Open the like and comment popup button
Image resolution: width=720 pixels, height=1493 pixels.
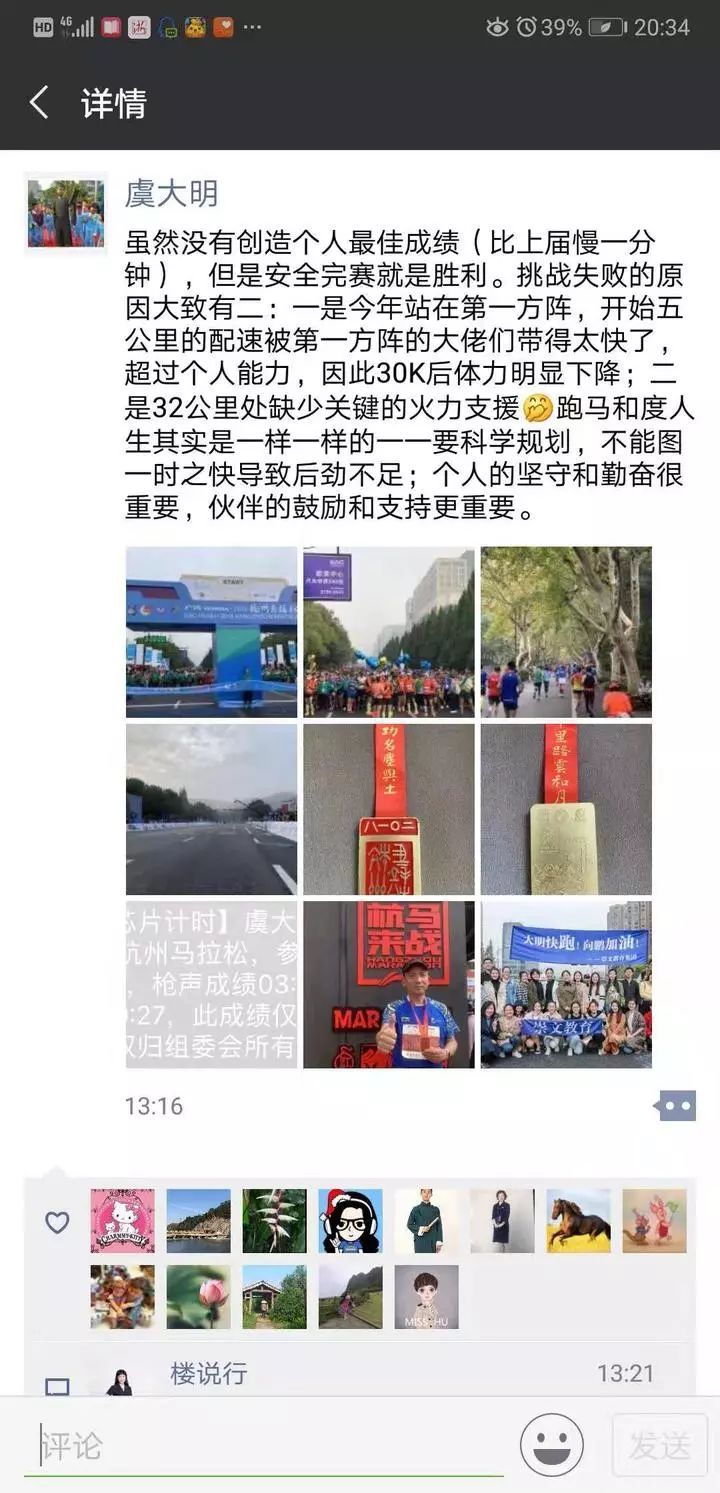[676, 1106]
